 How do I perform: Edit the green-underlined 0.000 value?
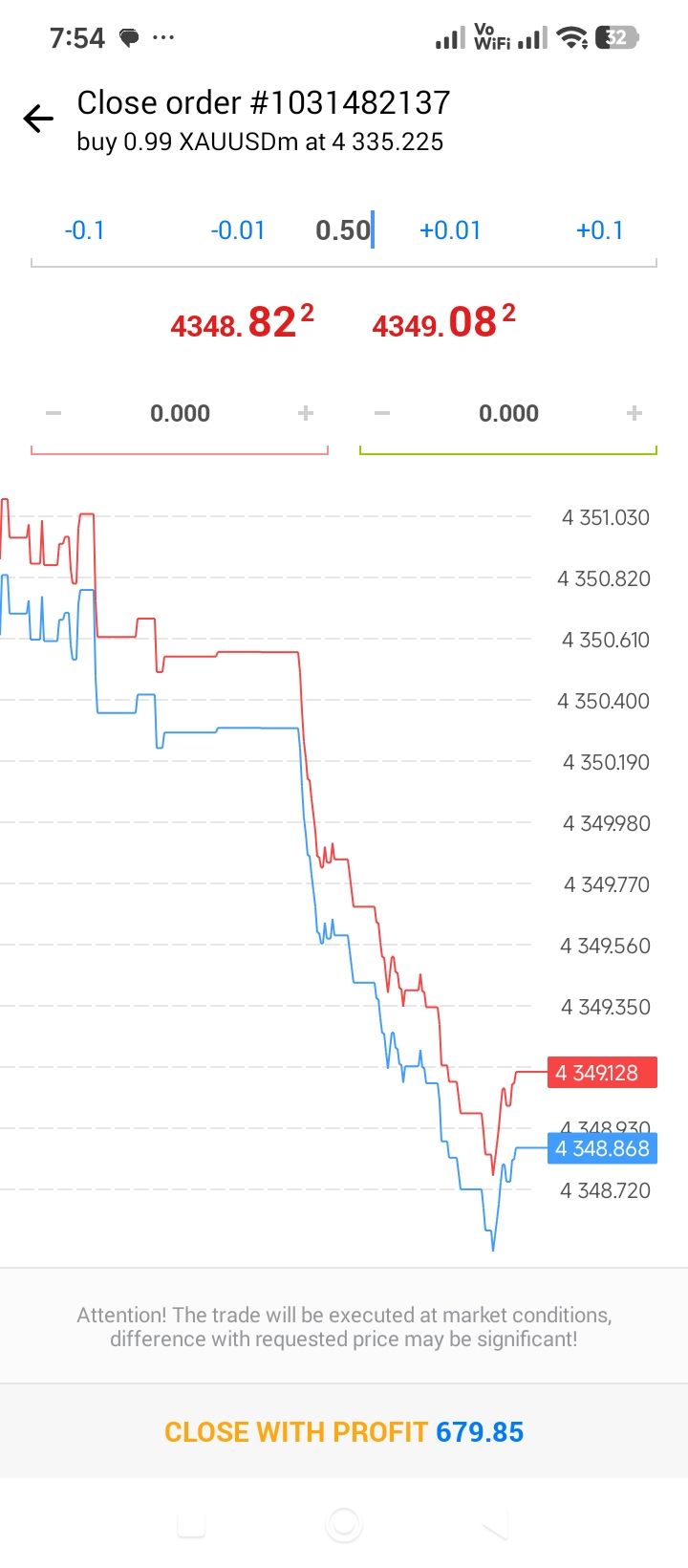tap(508, 413)
